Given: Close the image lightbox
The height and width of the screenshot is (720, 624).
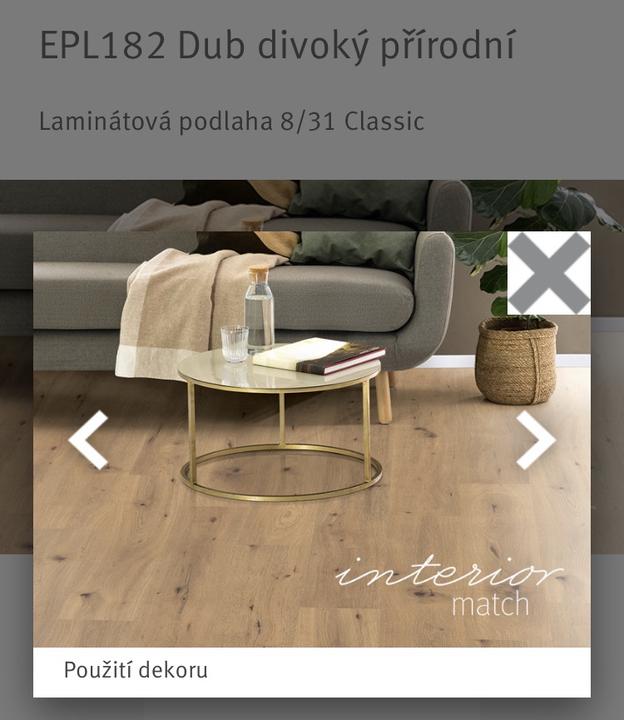Looking at the screenshot, I should (548, 273).
